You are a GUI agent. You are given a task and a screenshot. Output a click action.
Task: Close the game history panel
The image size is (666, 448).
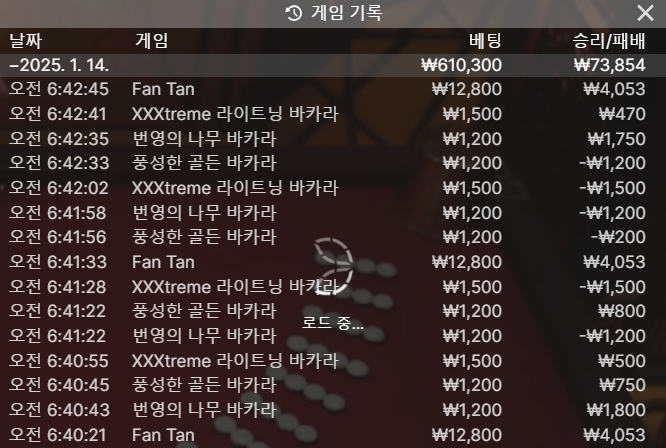click(645, 13)
